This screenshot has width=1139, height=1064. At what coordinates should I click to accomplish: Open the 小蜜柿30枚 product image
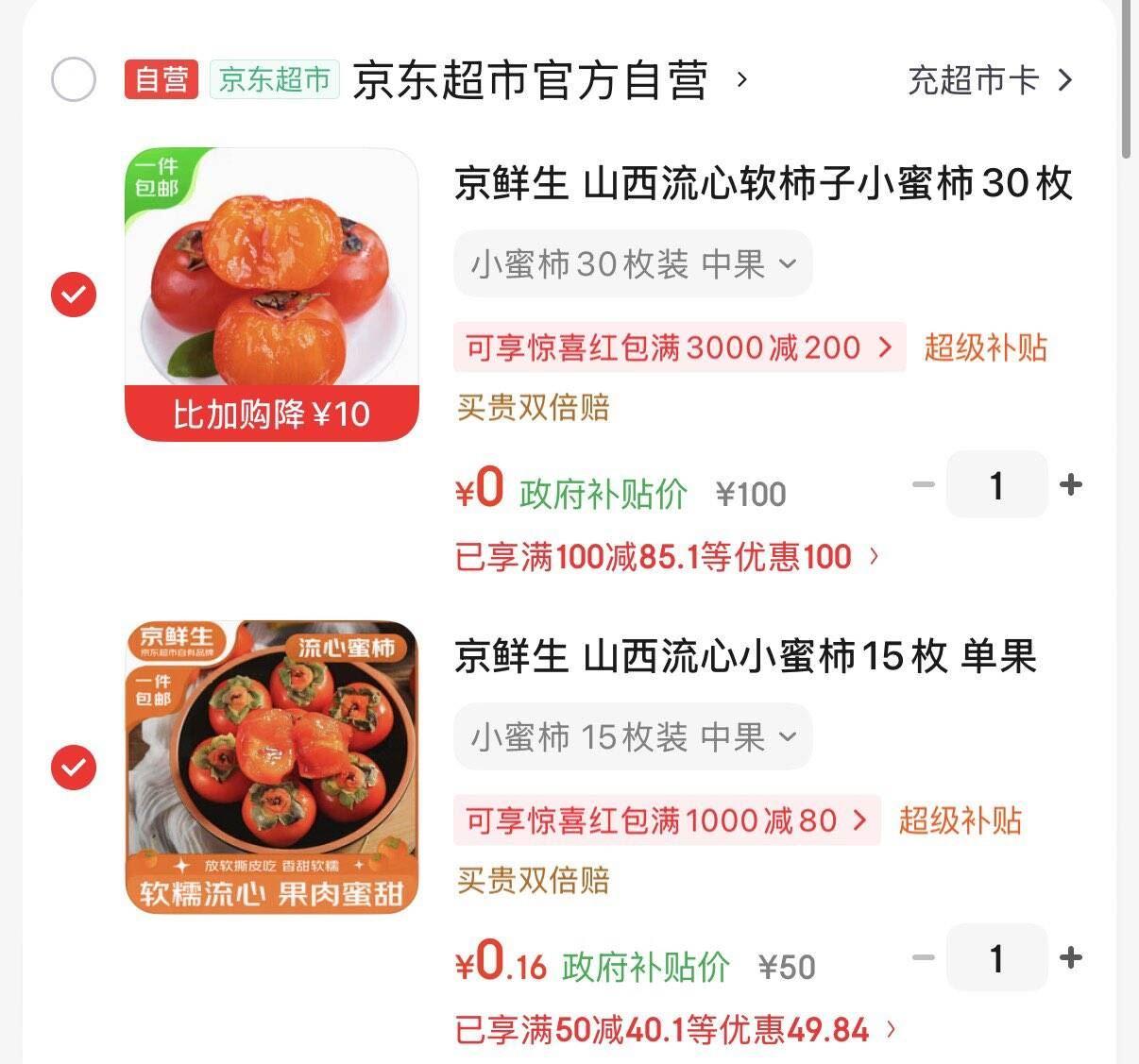(272, 295)
